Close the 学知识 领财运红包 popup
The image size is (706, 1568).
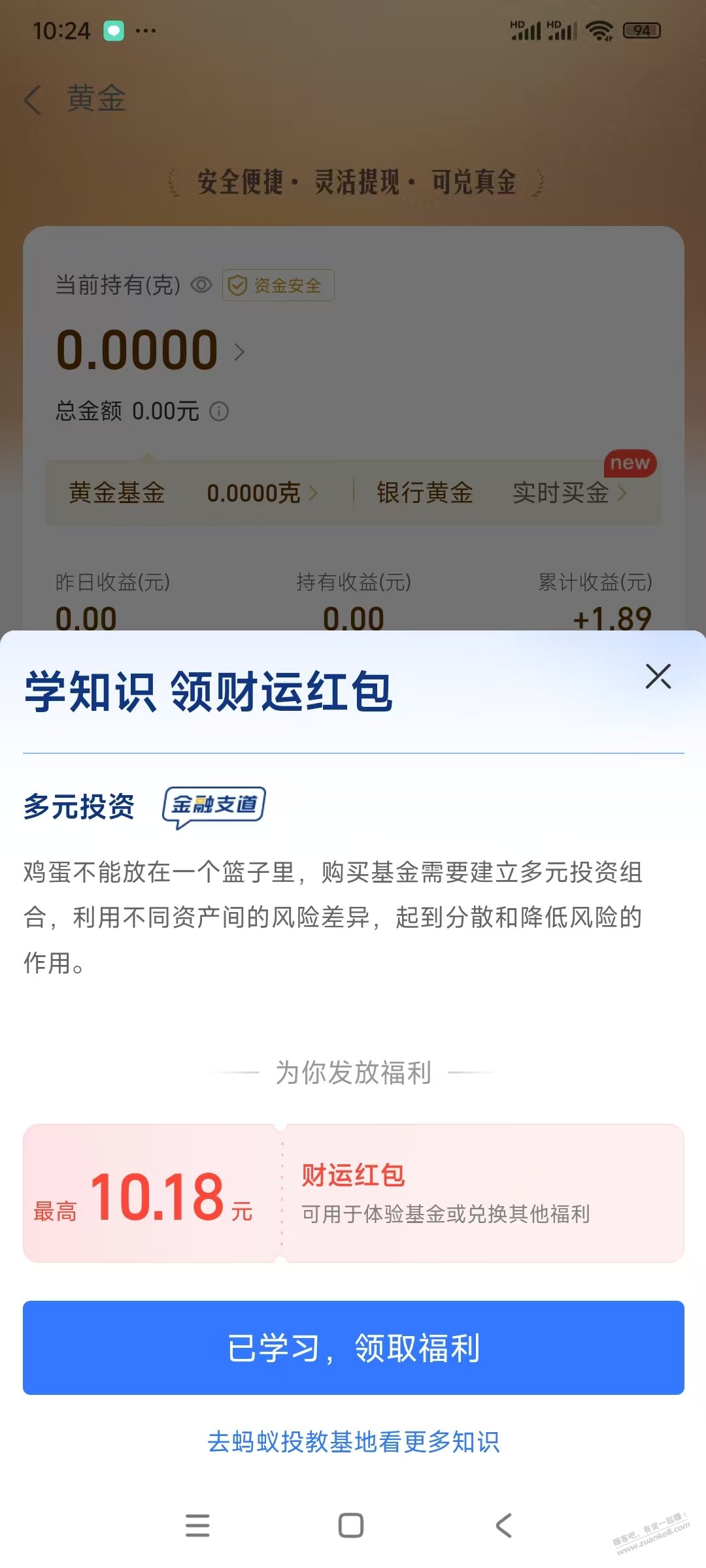[658, 676]
